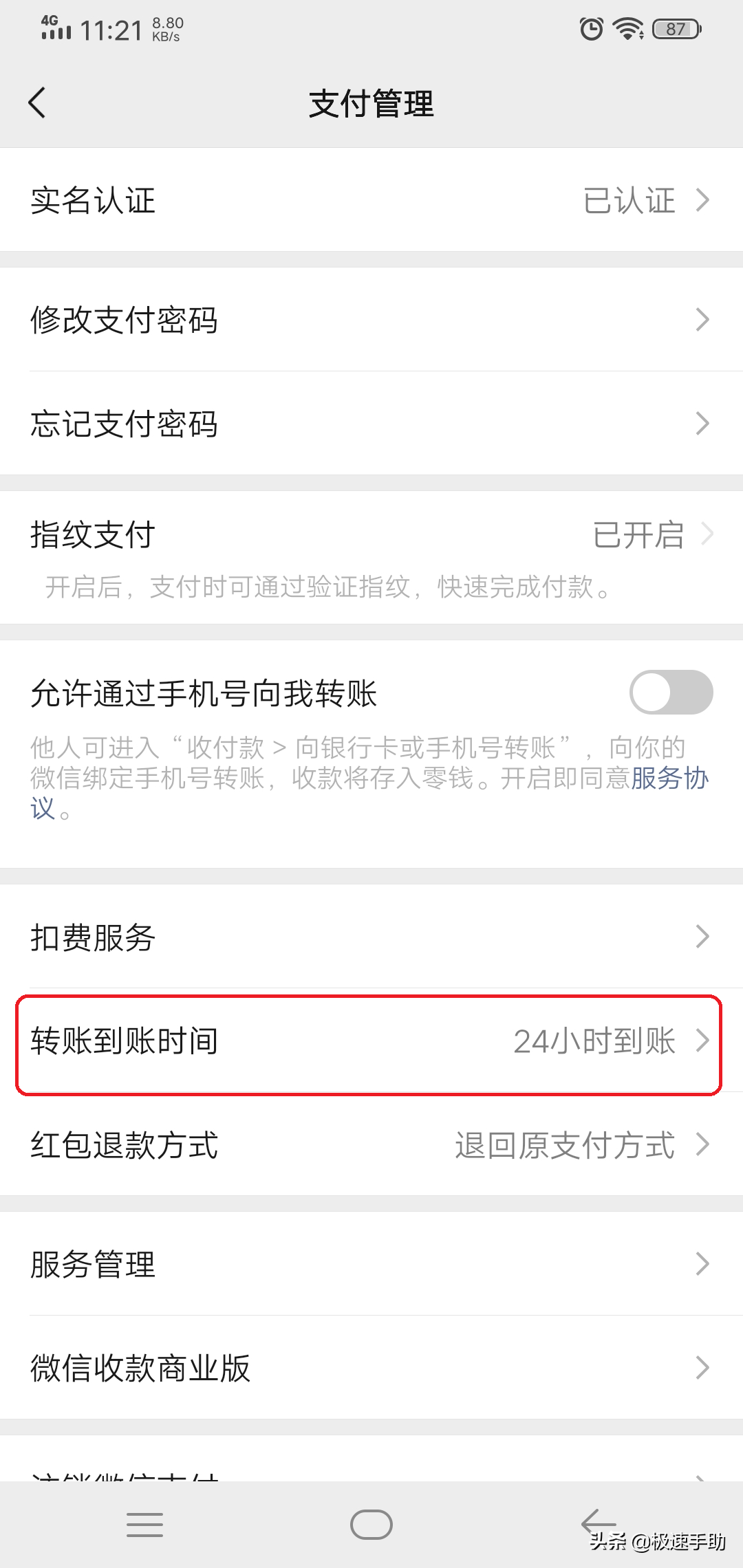Tap the 支付管理 title bar
This screenshot has height=1568, width=743.
tap(371, 103)
